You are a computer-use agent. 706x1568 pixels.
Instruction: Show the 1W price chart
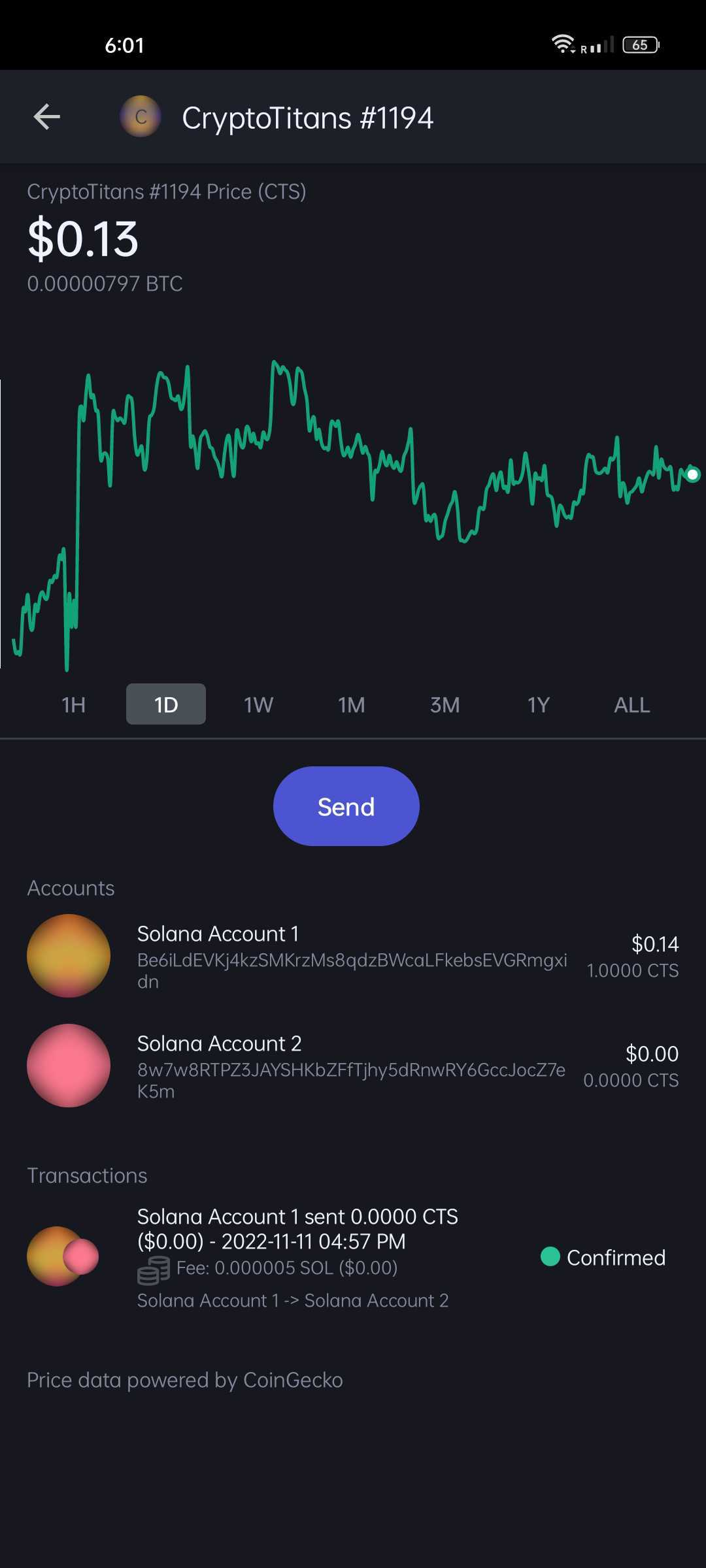(258, 705)
